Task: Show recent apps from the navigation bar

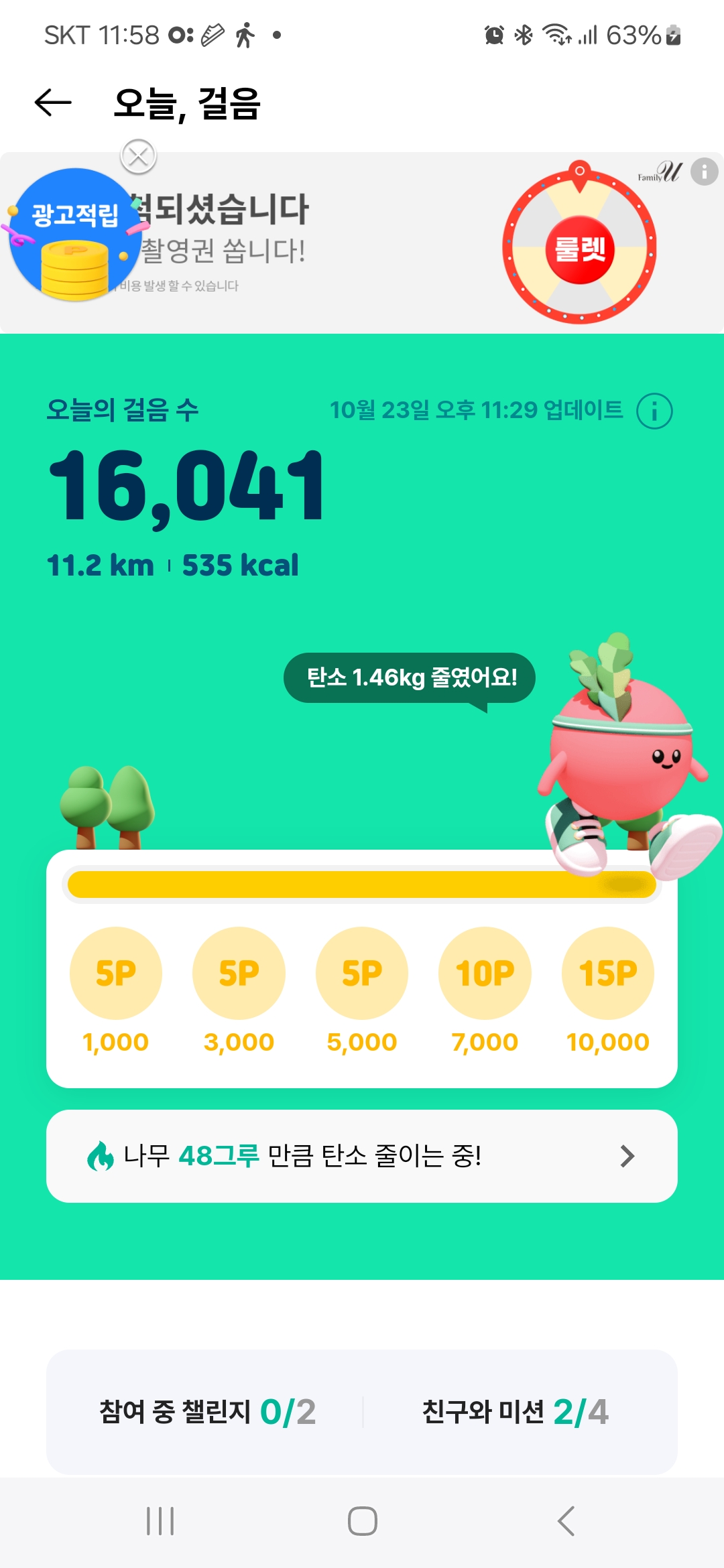Action: click(160, 1521)
